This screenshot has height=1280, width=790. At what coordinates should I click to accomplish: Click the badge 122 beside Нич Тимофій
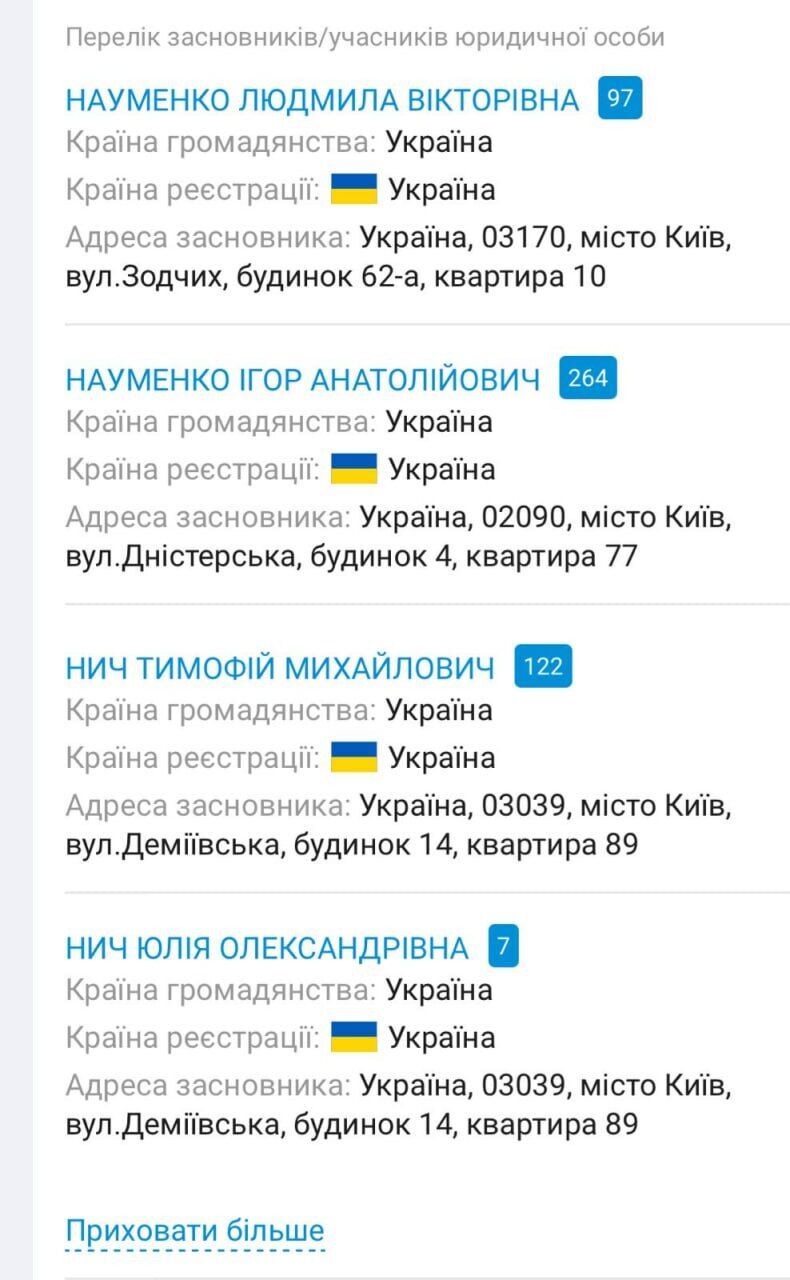543,665
